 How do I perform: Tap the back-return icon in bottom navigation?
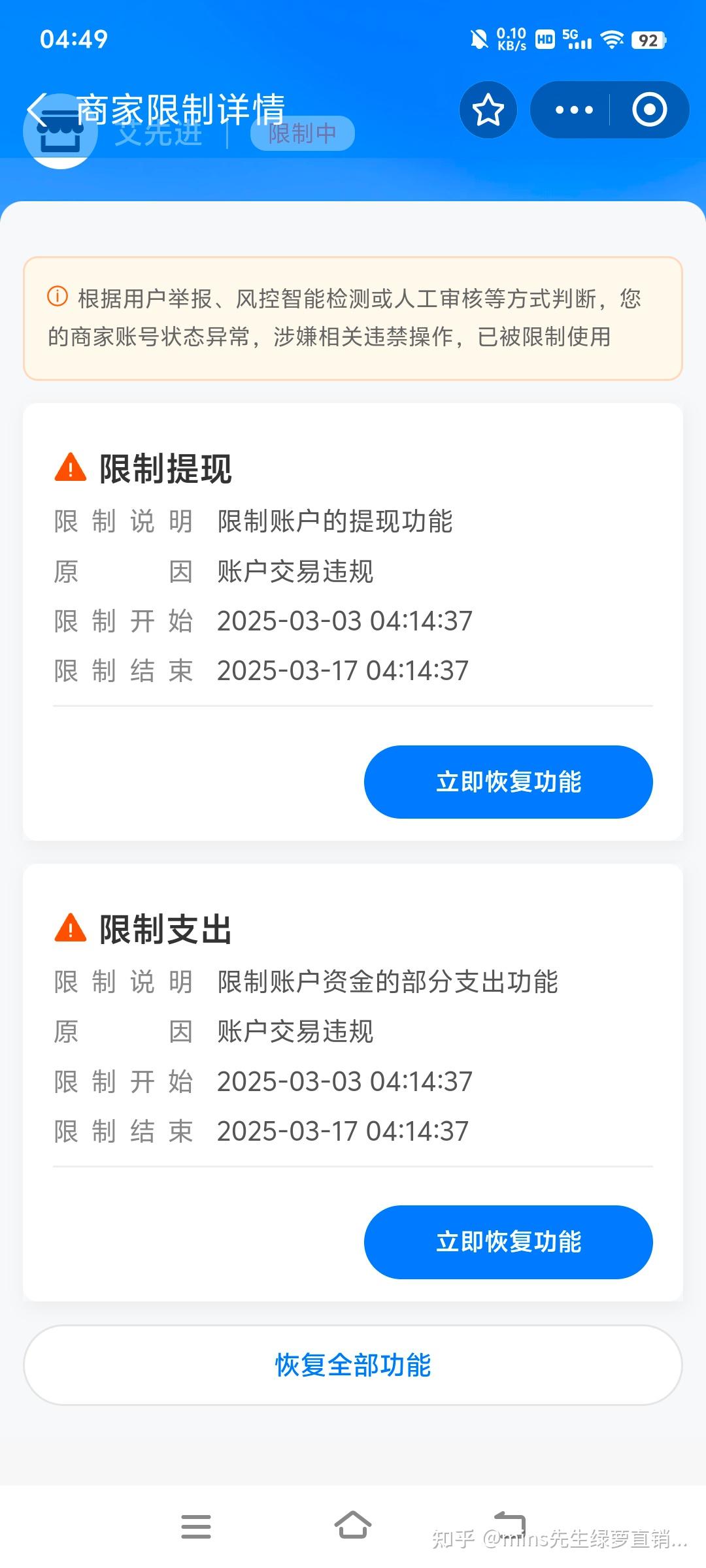[x=510, y=1522]
